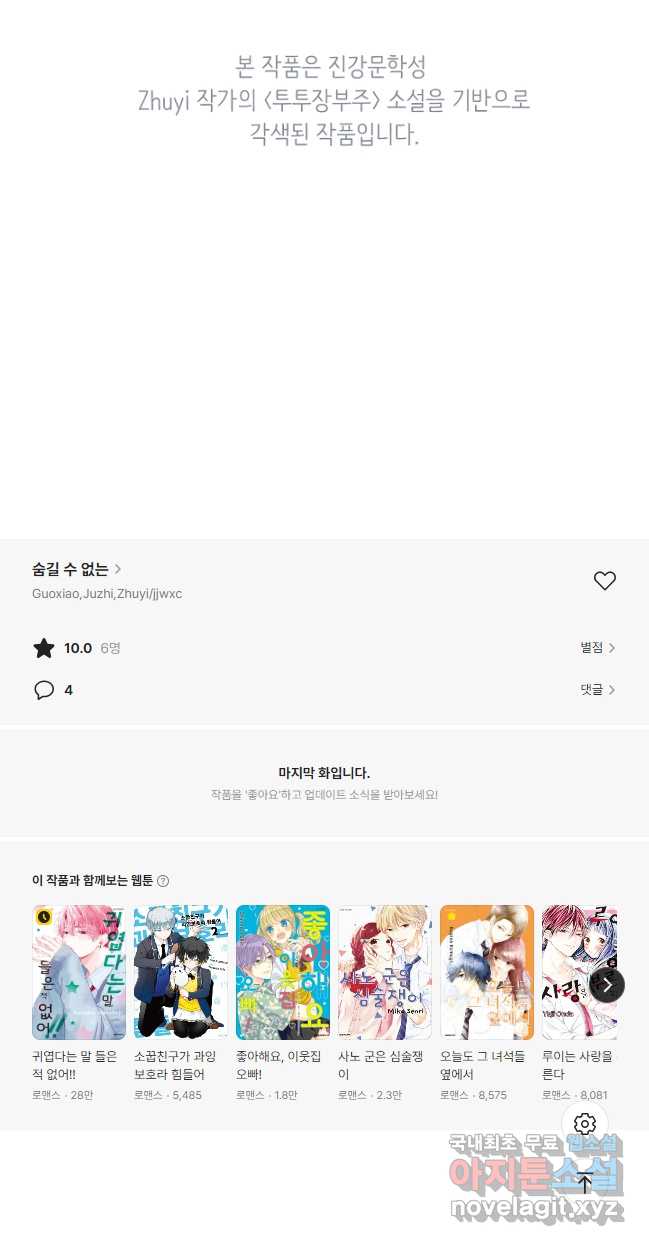Open the 댓글 comments section
The height and width of the screenshot is (1246, 649).
pos(598,690)
